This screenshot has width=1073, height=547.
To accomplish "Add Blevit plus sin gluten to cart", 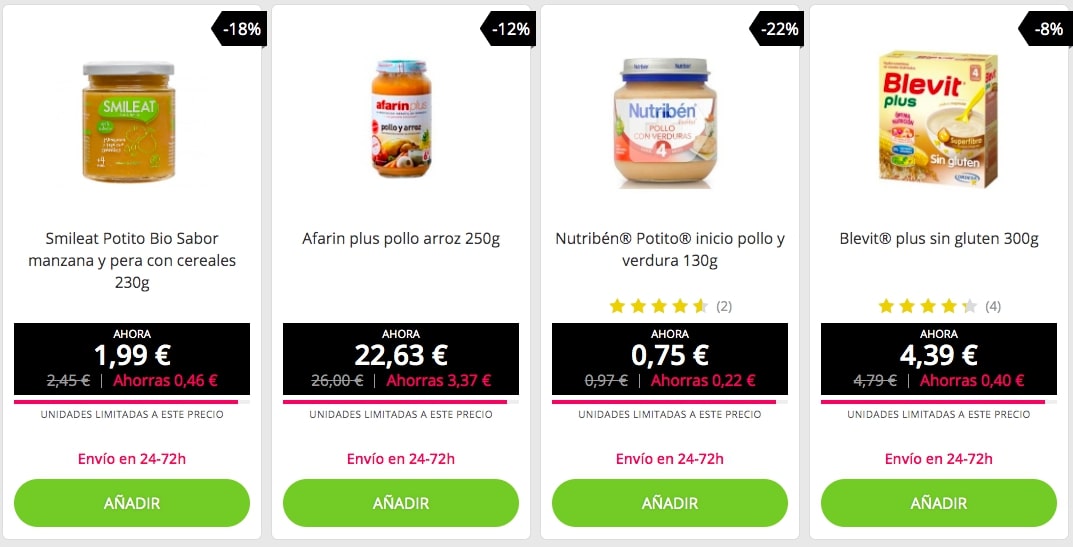I will pos(939,503).
